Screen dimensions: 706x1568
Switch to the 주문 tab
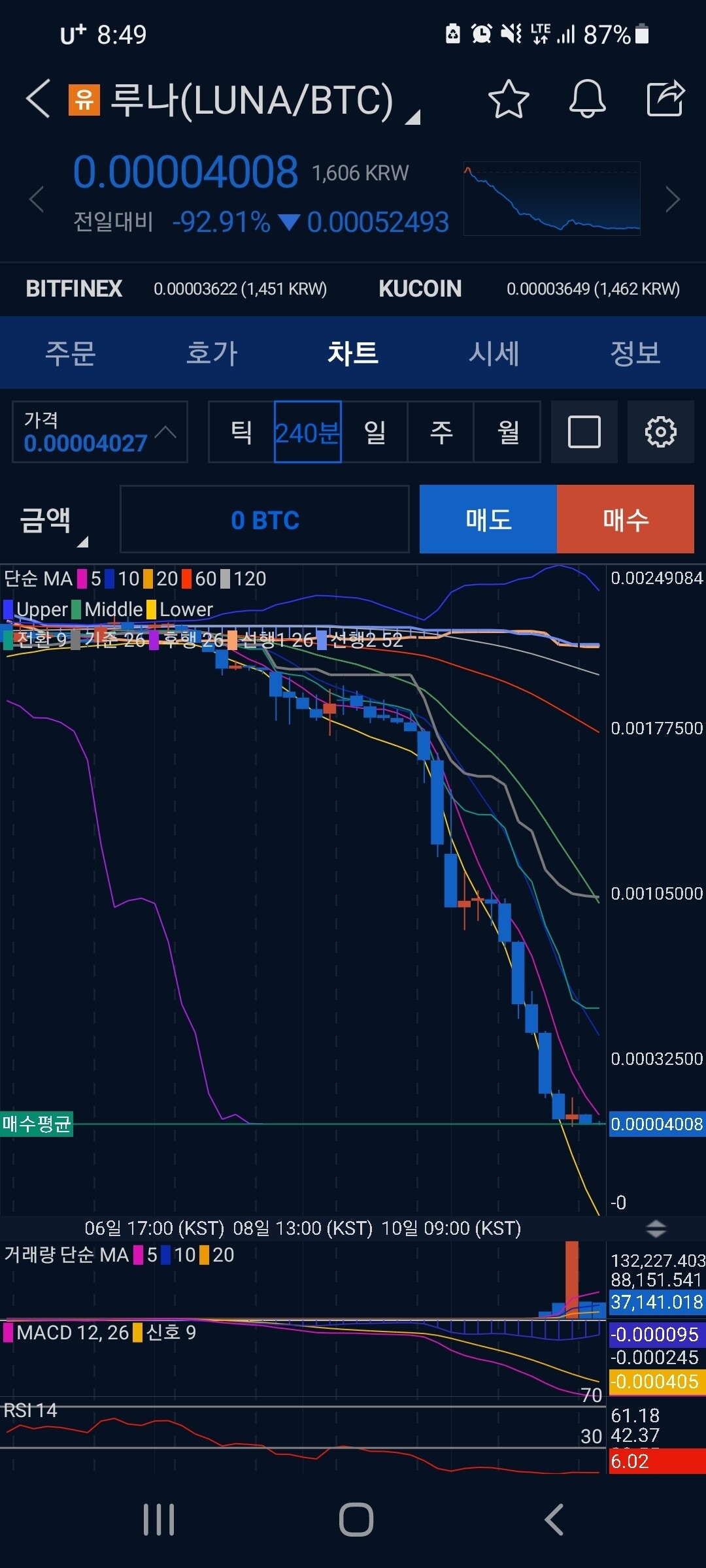click(71, 353)
